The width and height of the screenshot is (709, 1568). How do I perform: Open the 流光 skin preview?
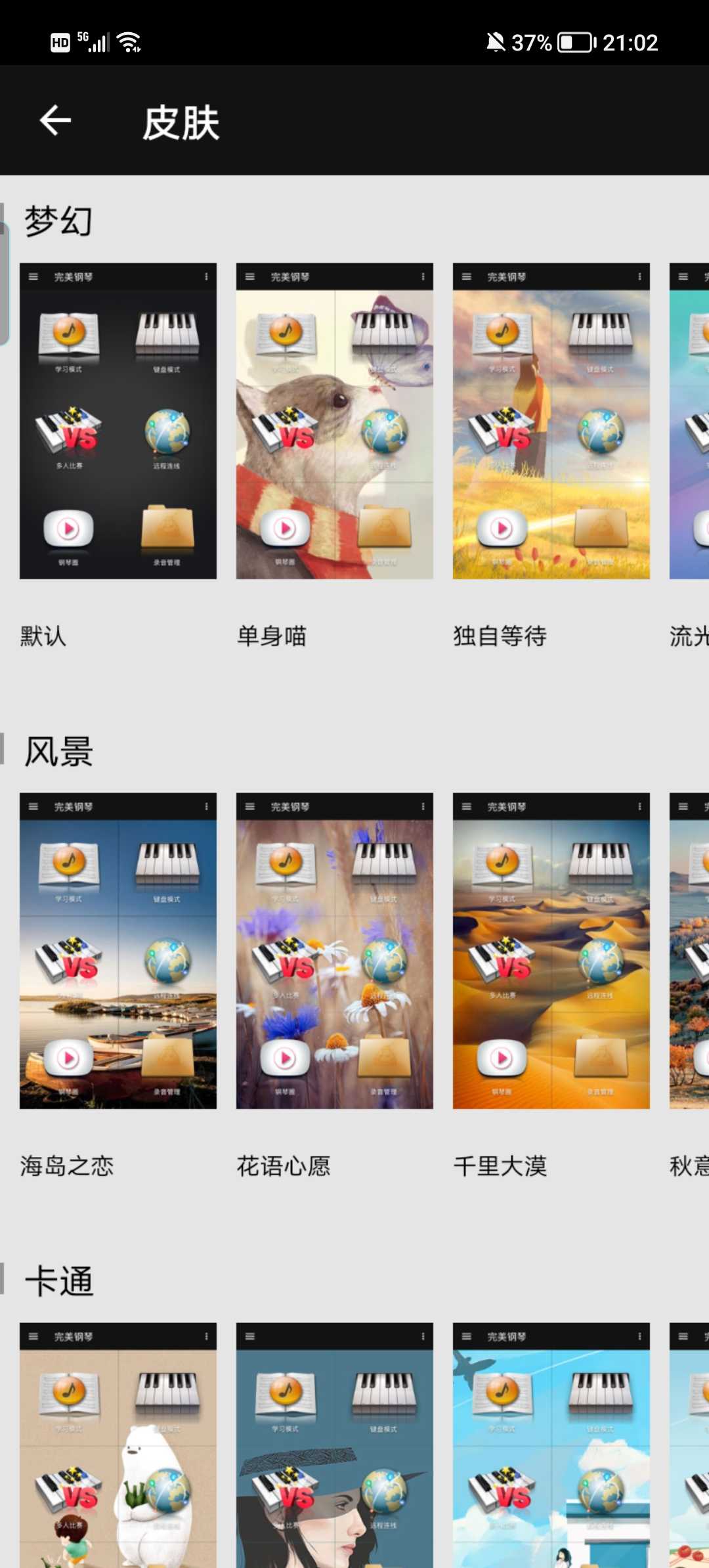[689, 421]
